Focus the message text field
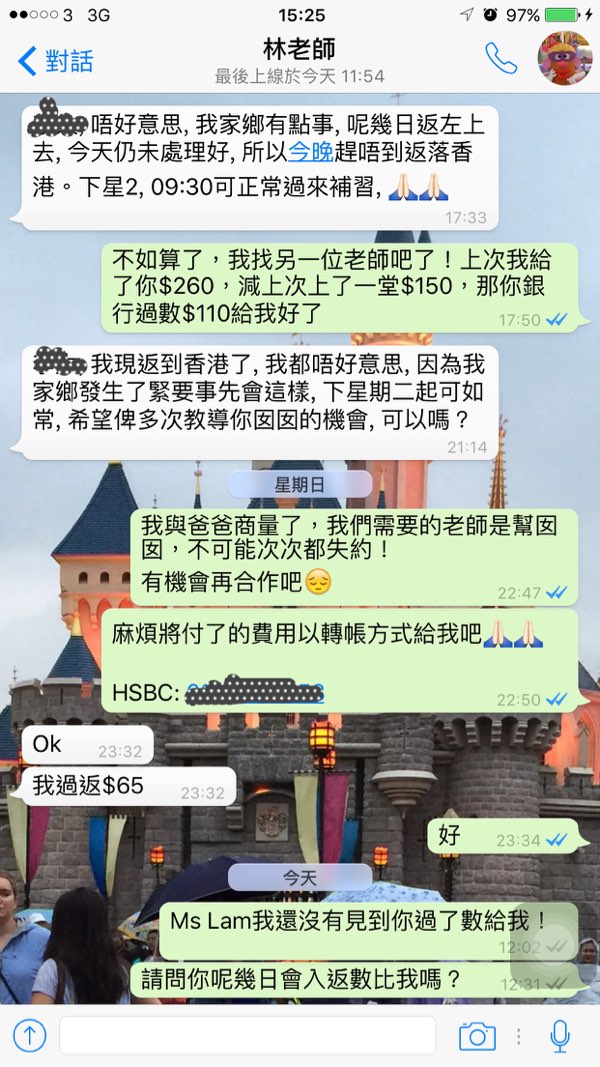The height and width of the screenshot is (1067, 600). pyautogui.click(x=247, y=1035)
